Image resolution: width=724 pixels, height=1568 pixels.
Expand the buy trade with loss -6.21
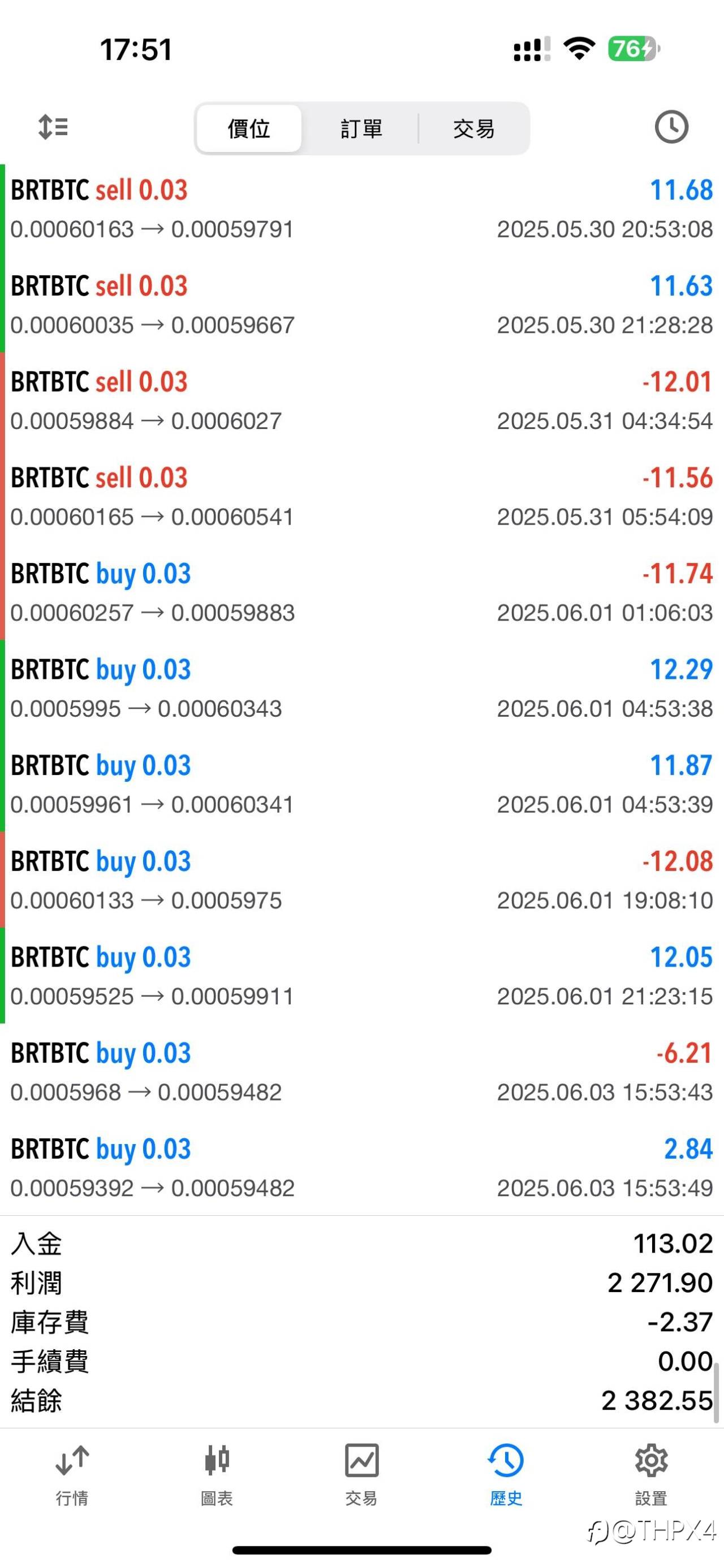point(361,1072)
